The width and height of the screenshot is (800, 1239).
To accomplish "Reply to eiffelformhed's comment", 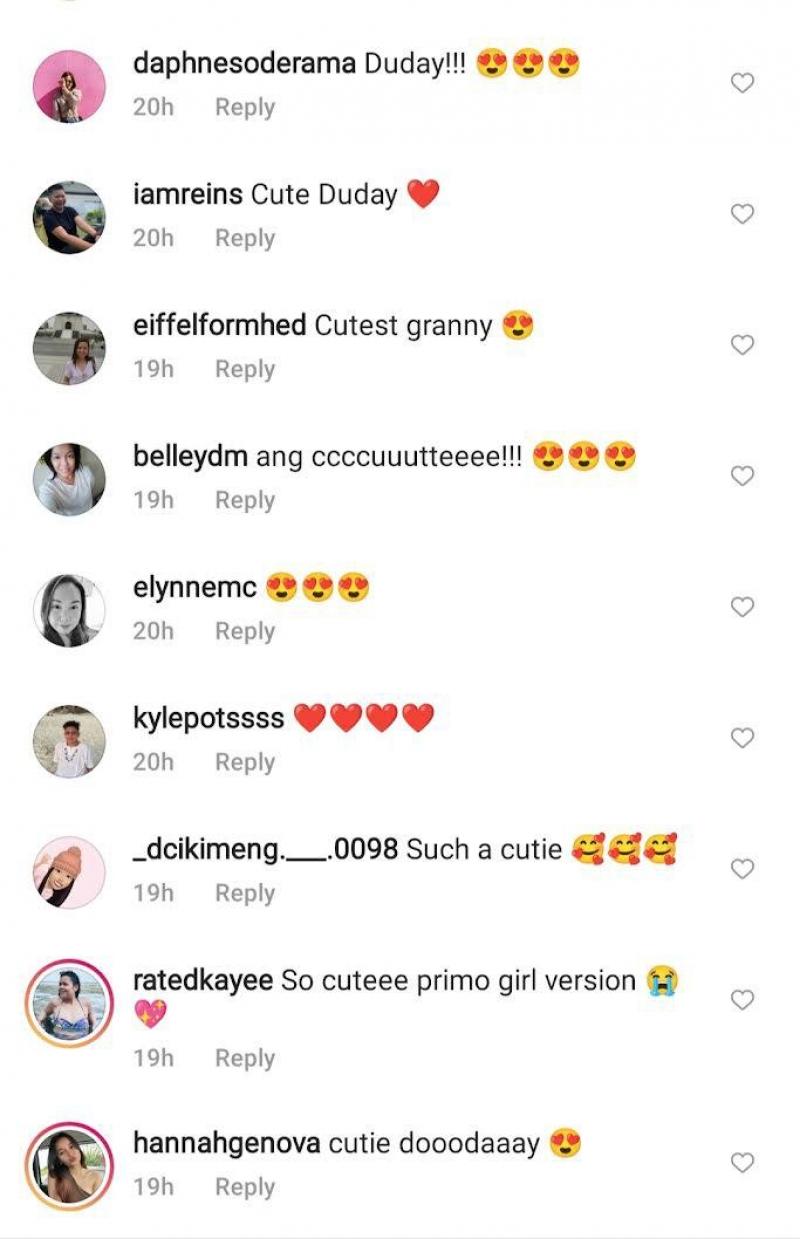I will tap(244, 369).
